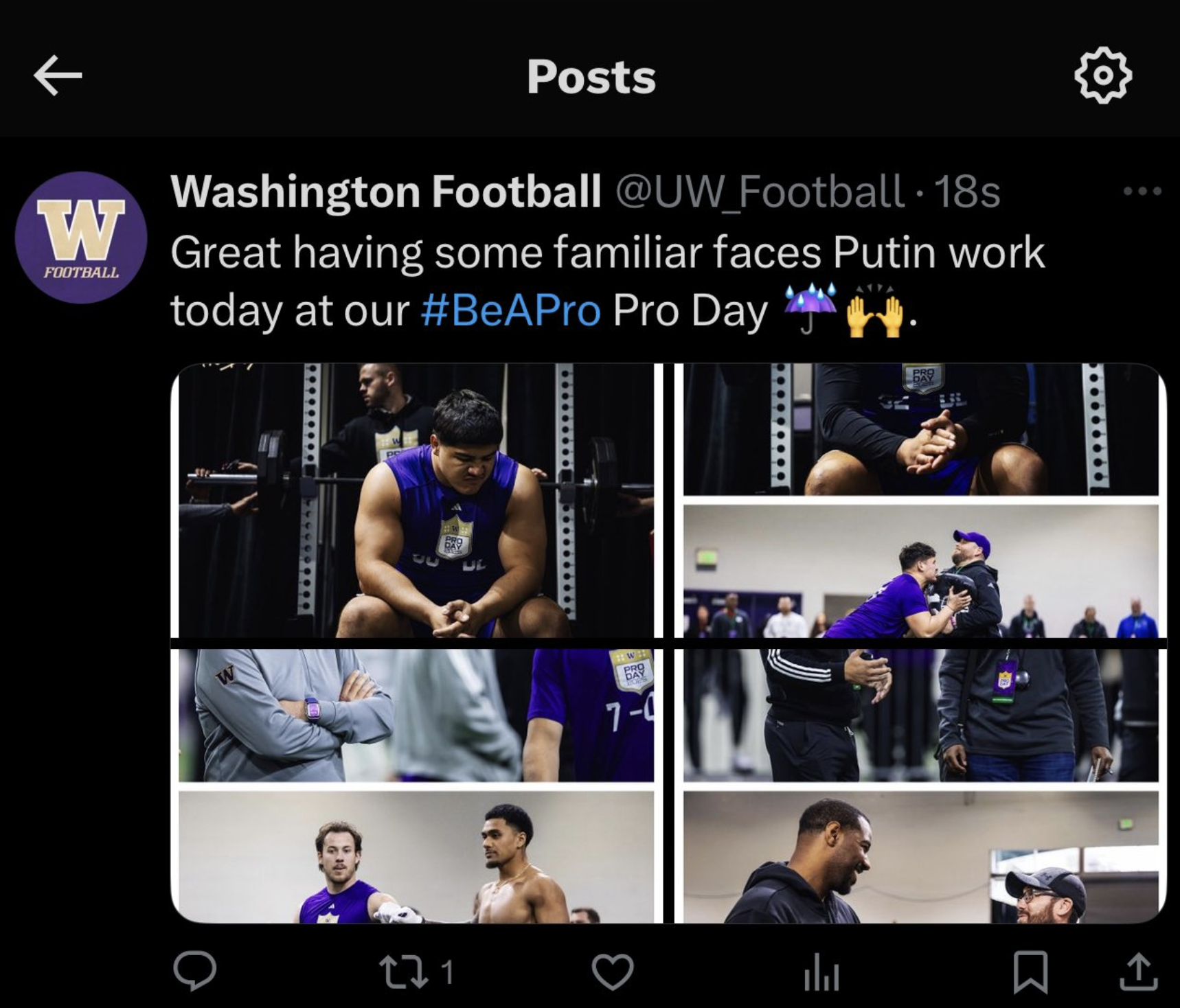Open the top-right photo in the post
The width and height of the screenshot is (1180, 1008).
920,501
